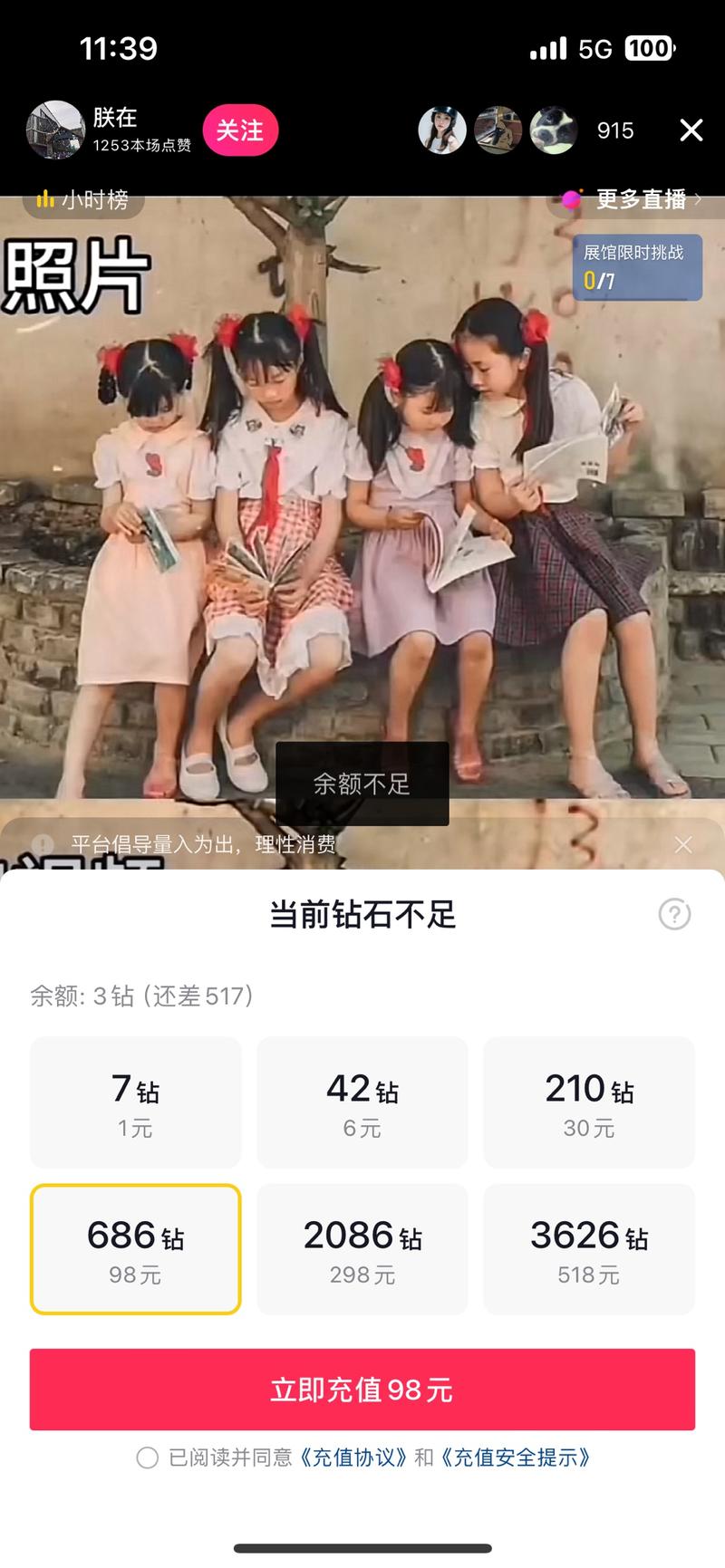Select the 42钻 6元 package
Screen dimensions: 725x1568
coord(362,1102)
